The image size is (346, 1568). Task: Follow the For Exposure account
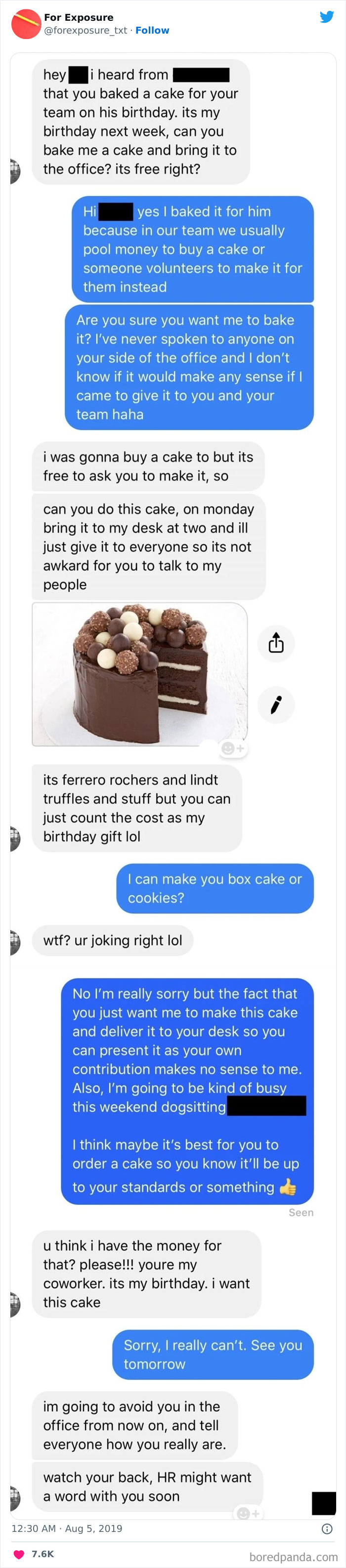(152, 31)
